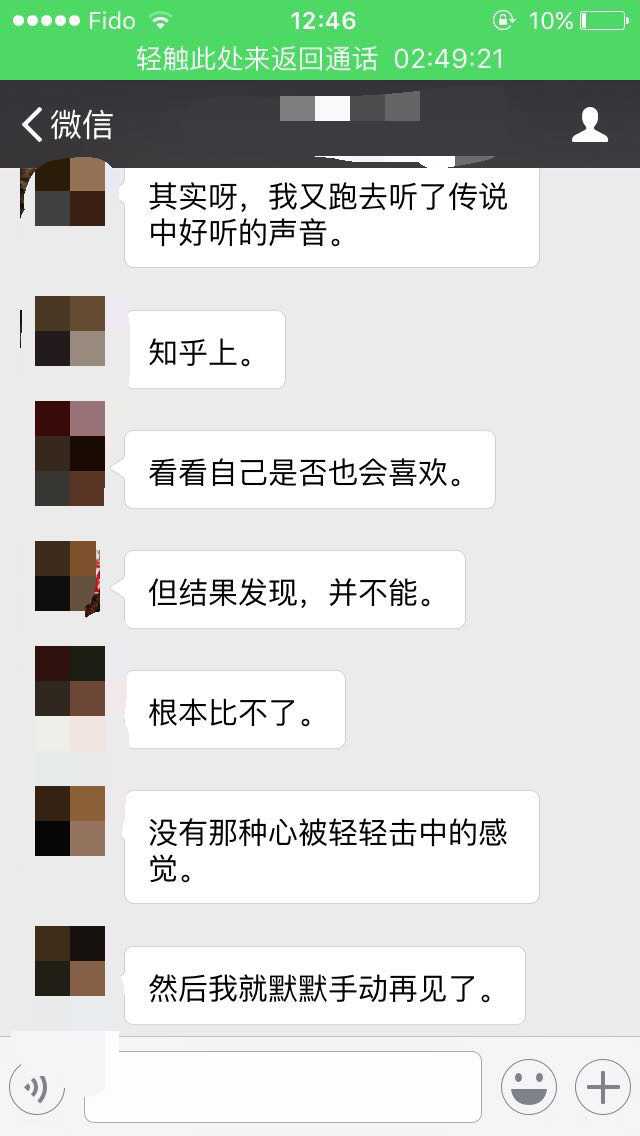
Task: Tap the green bar to return to call
Action: [x=320, y=59]
